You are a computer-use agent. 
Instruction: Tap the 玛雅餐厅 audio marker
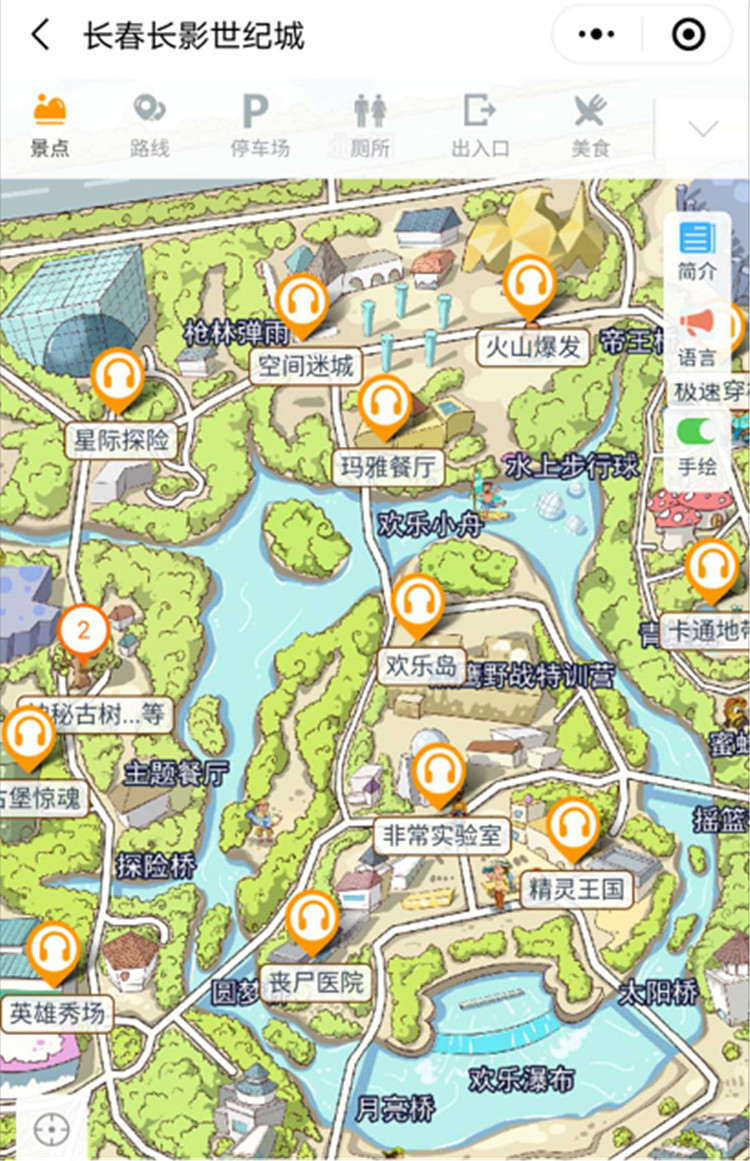[x=385, y=405]
